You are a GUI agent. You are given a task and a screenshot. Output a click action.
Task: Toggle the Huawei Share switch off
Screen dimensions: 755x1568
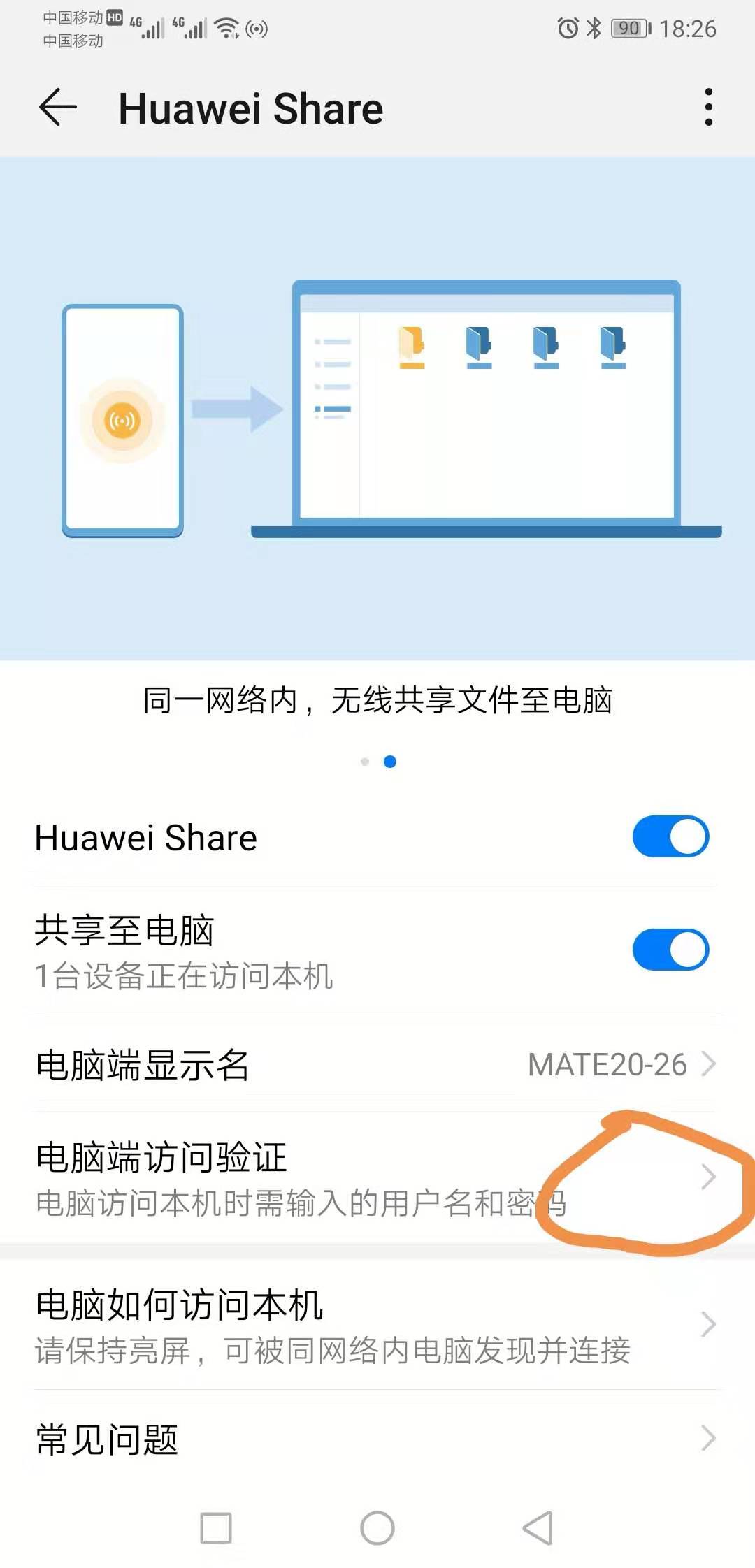pos(670,836)
